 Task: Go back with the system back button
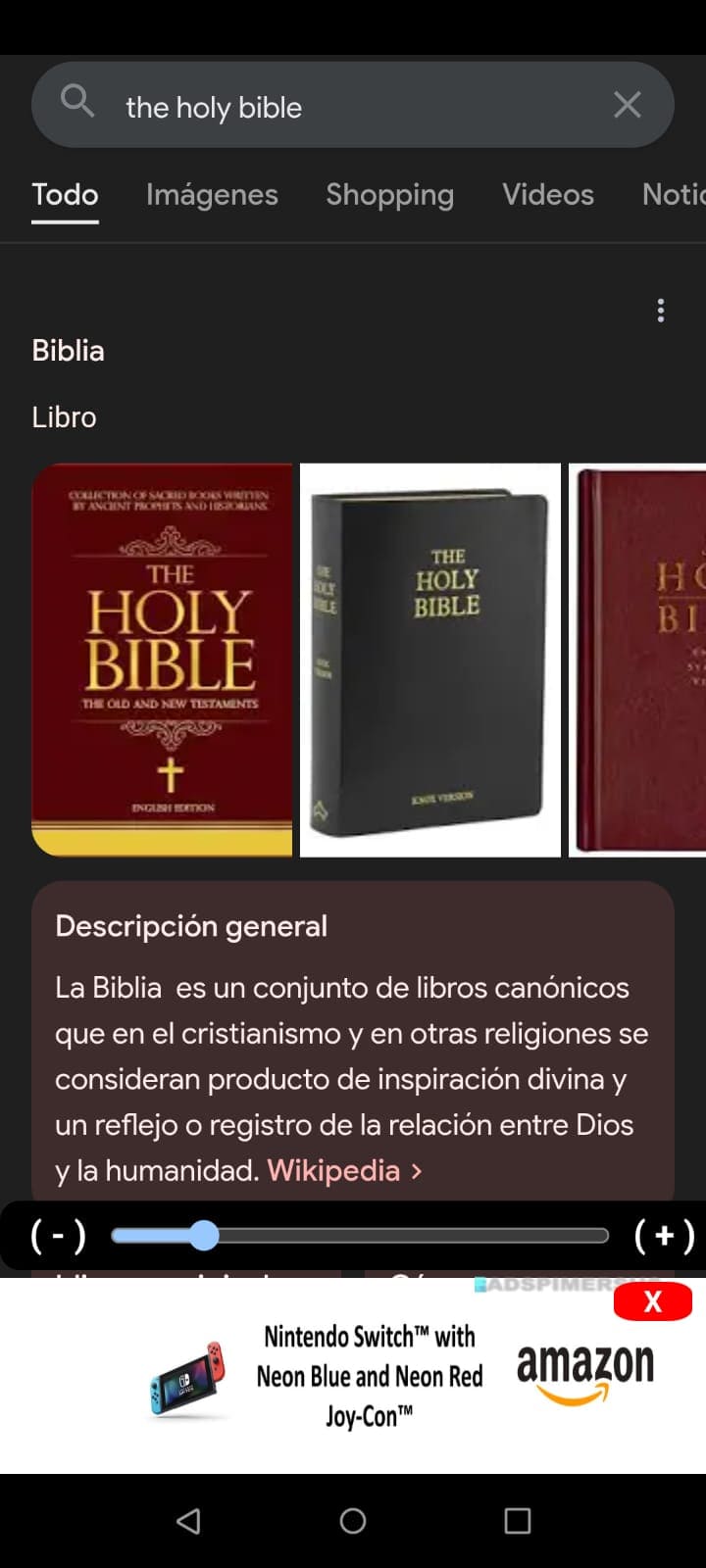pos(188,1520)
